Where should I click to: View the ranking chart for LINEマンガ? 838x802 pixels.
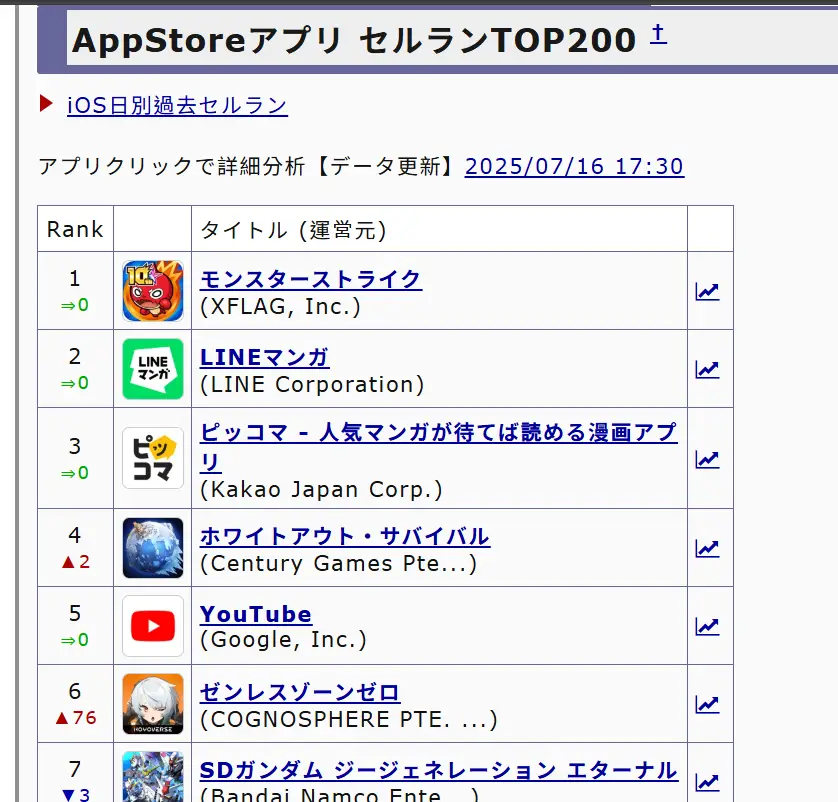[x=708, y=369]
